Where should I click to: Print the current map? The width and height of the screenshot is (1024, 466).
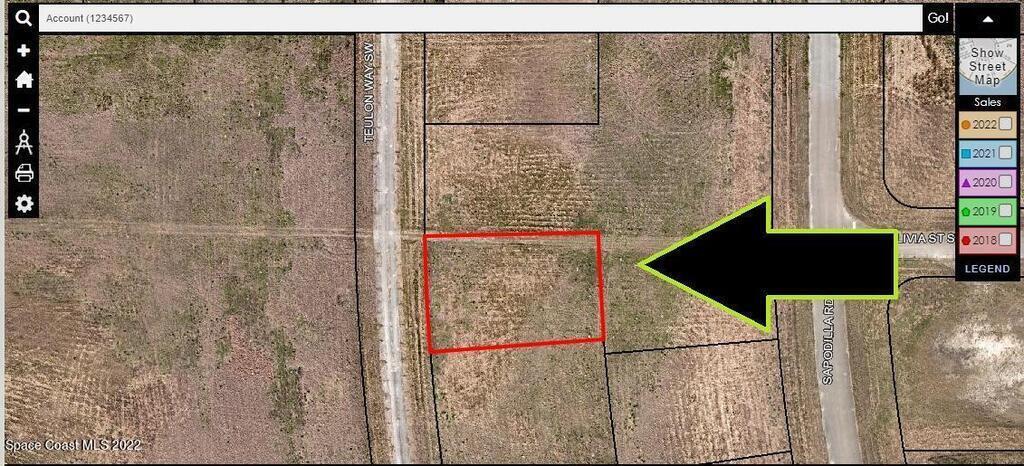(x=23, y=173)
